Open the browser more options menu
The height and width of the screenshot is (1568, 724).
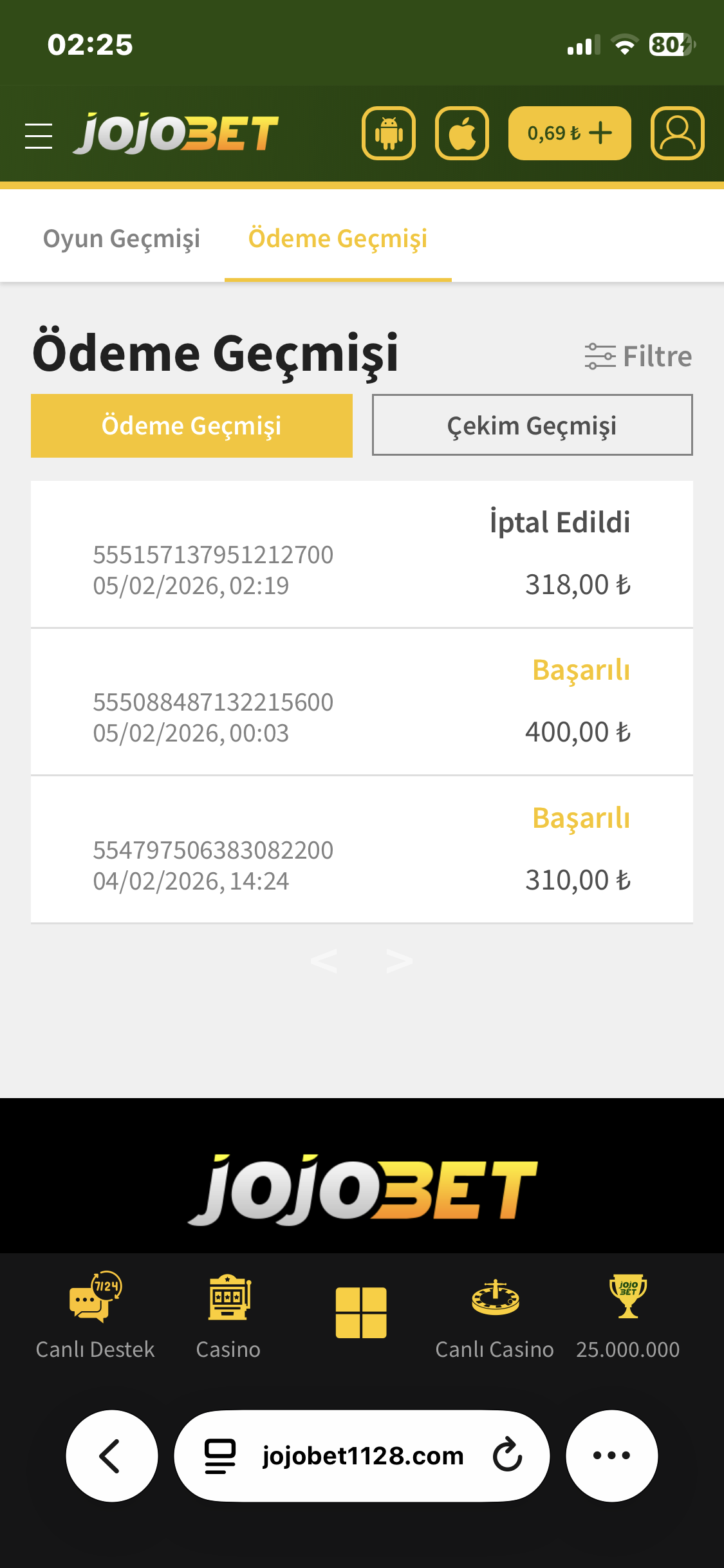click(612, 1456)
